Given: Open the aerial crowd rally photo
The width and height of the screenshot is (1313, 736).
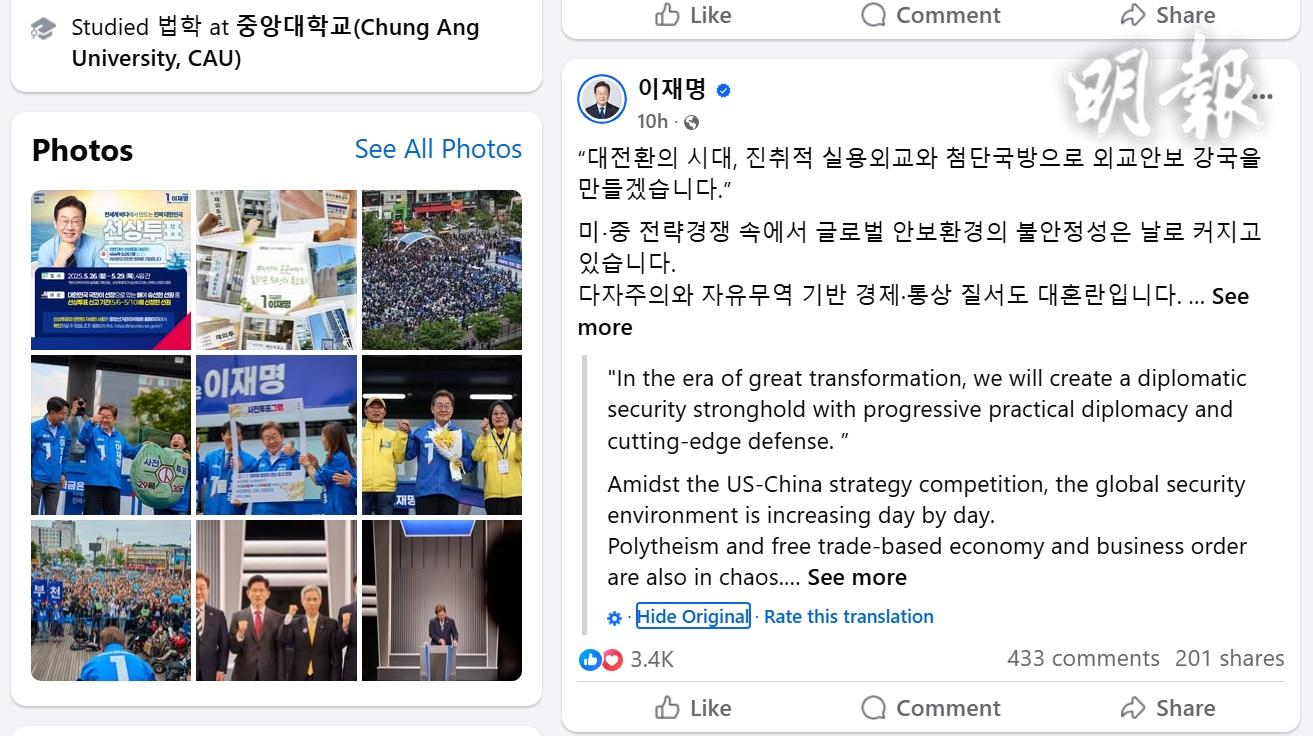Looking at the screenshot, I should (x=441, y=270).
